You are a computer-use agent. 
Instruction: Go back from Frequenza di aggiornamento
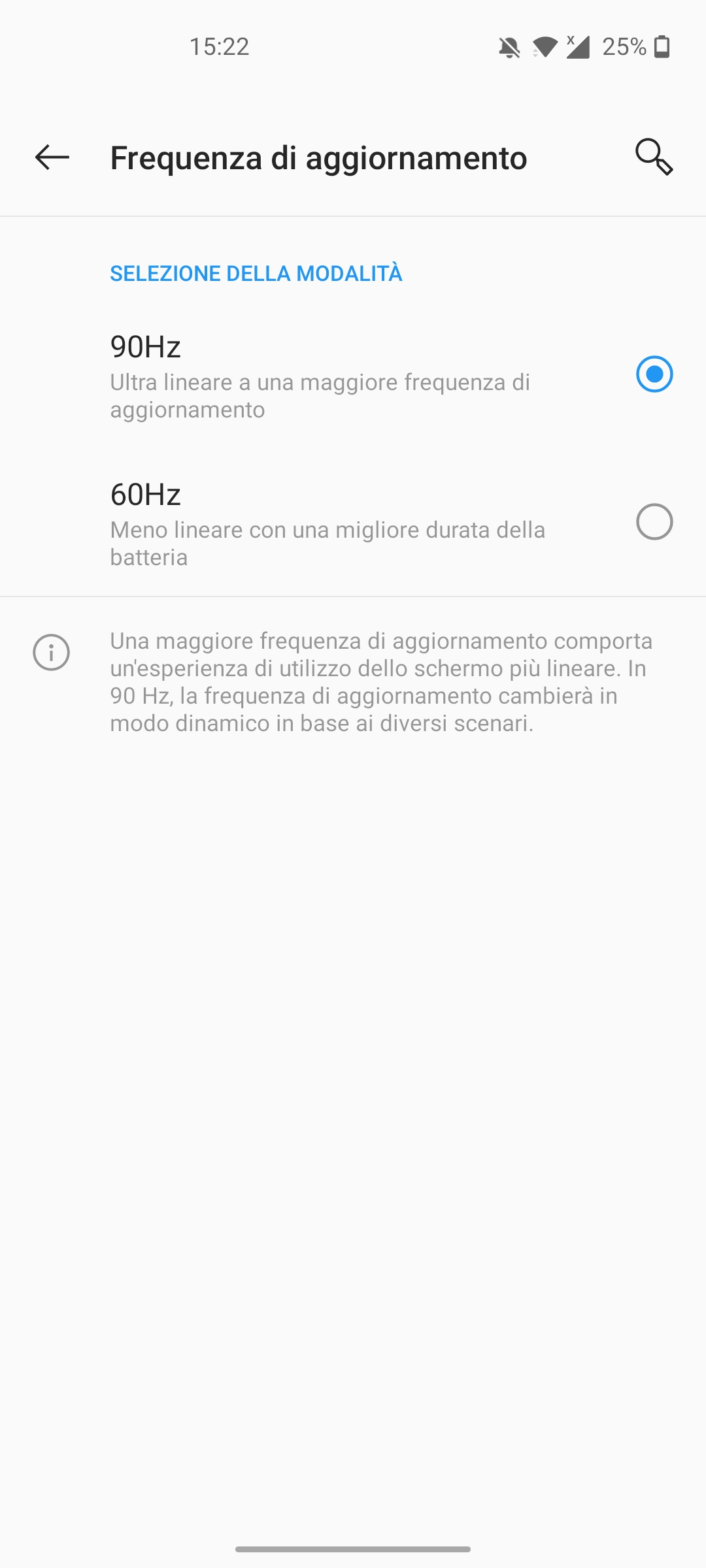click(x=52, y=157)
